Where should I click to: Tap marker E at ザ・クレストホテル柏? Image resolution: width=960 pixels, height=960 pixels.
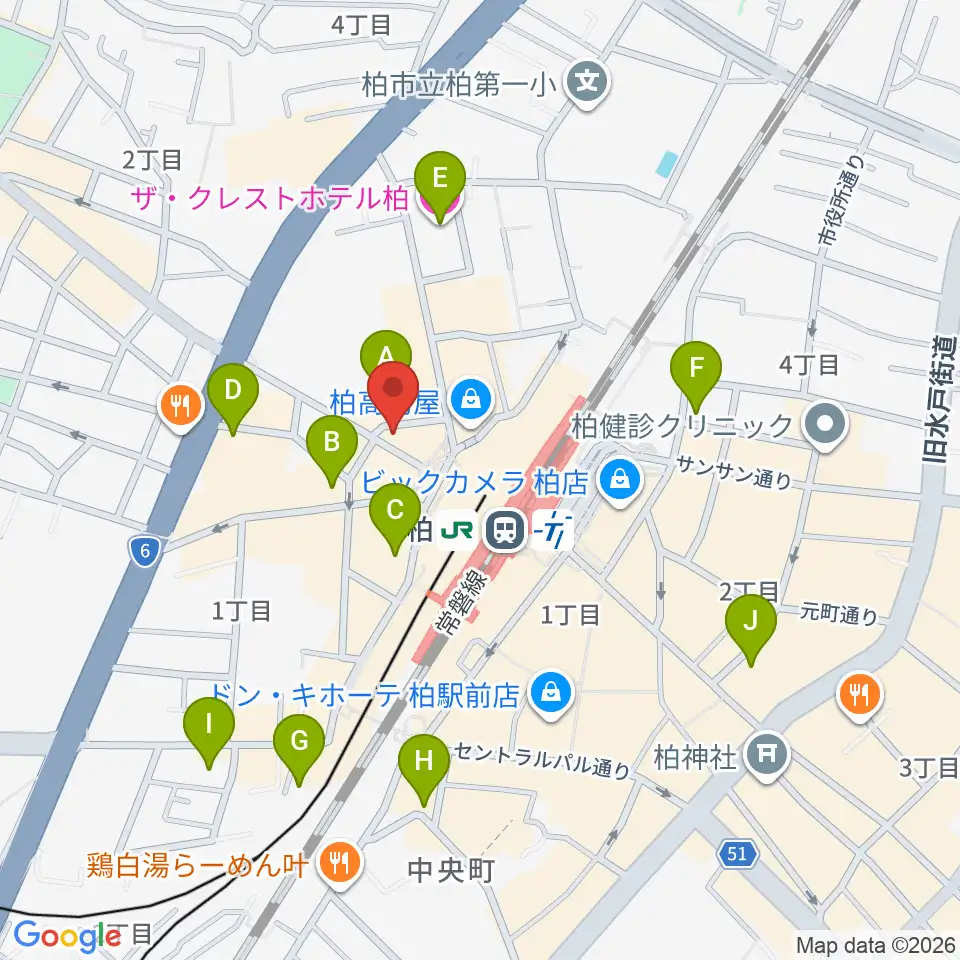click(x=440, y=179)
